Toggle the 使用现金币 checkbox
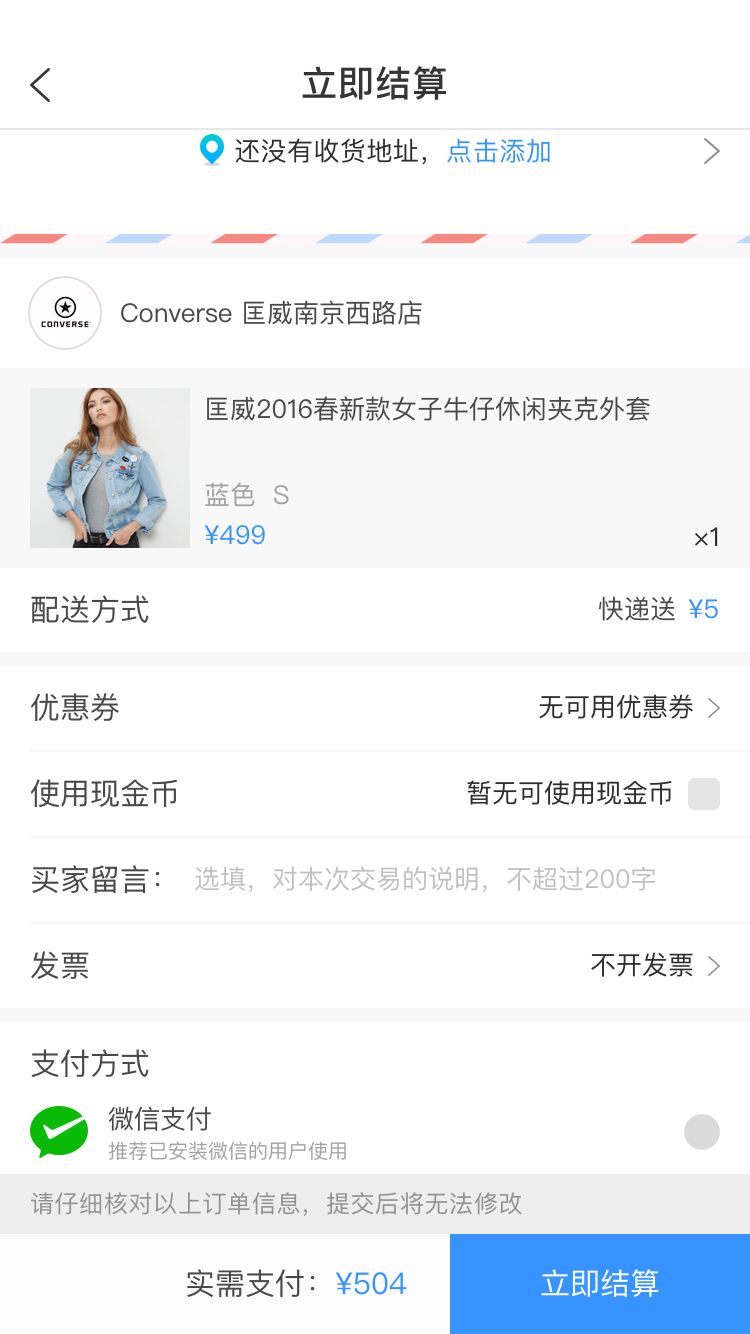 pos(704,794)
